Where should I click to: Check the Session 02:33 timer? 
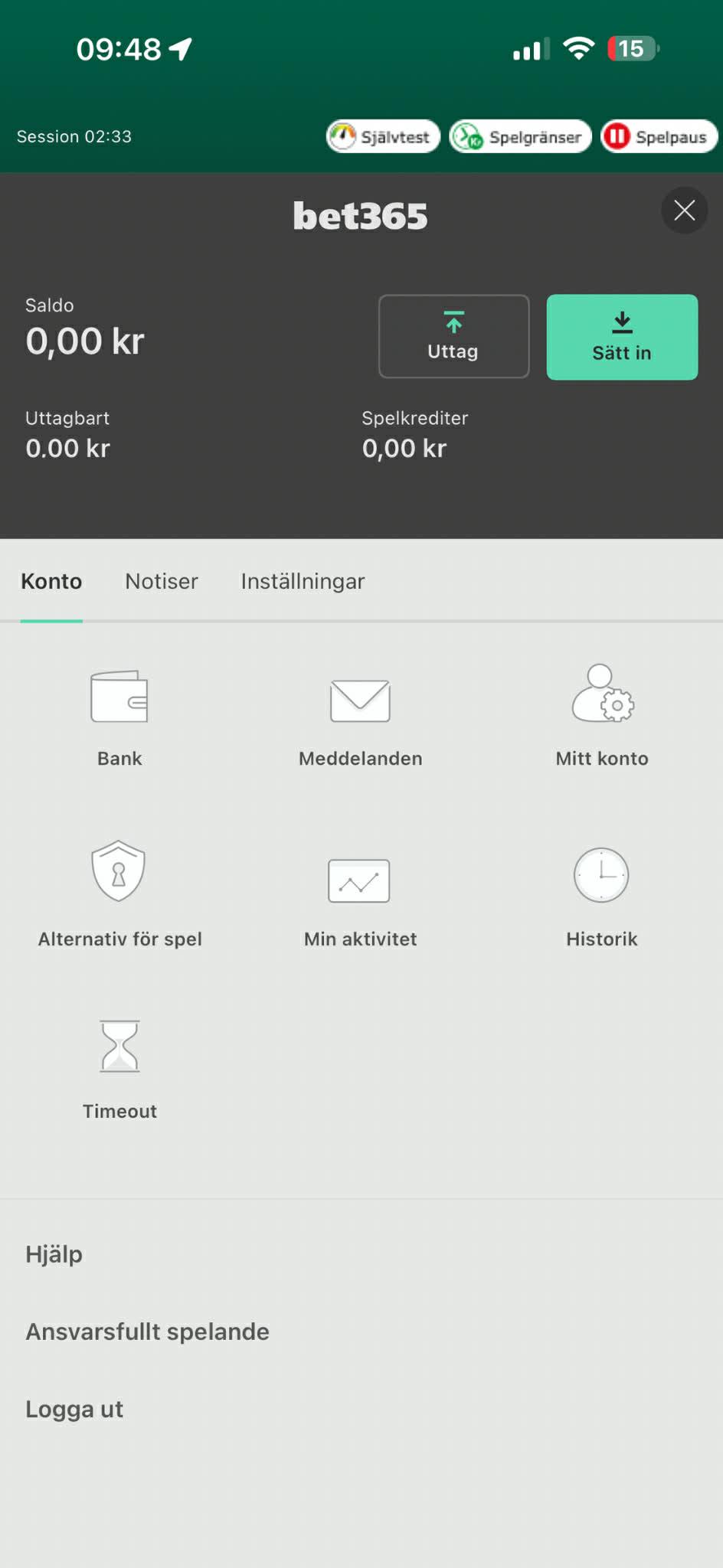(74, 136)
